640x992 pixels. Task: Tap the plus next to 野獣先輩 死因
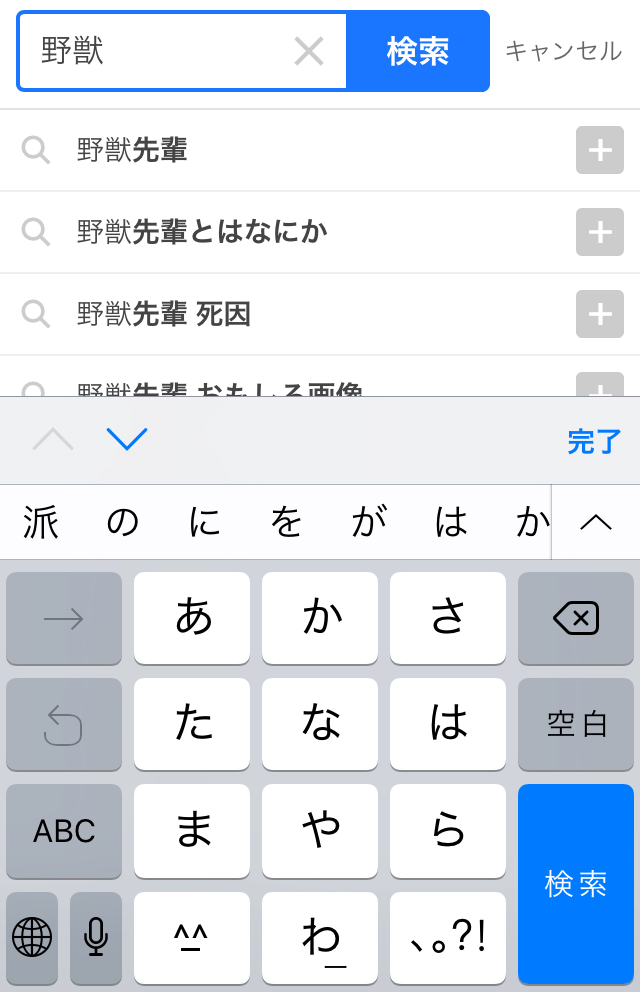coord(599,315)
